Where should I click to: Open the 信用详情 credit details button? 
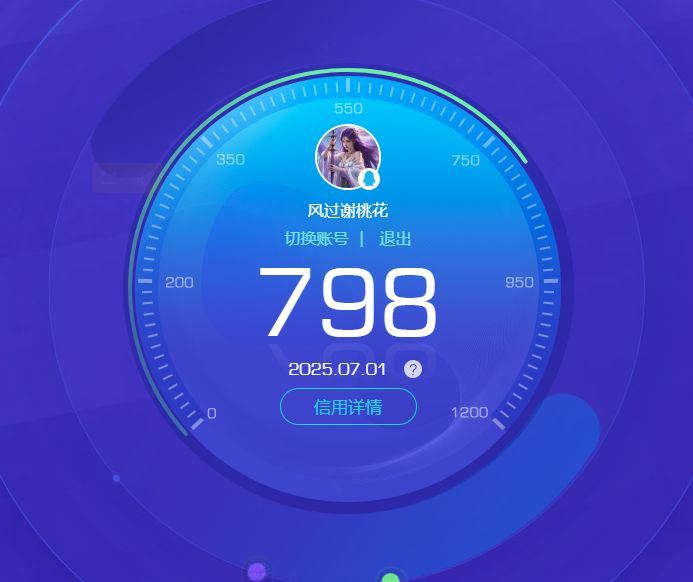[x=348, y=407]
